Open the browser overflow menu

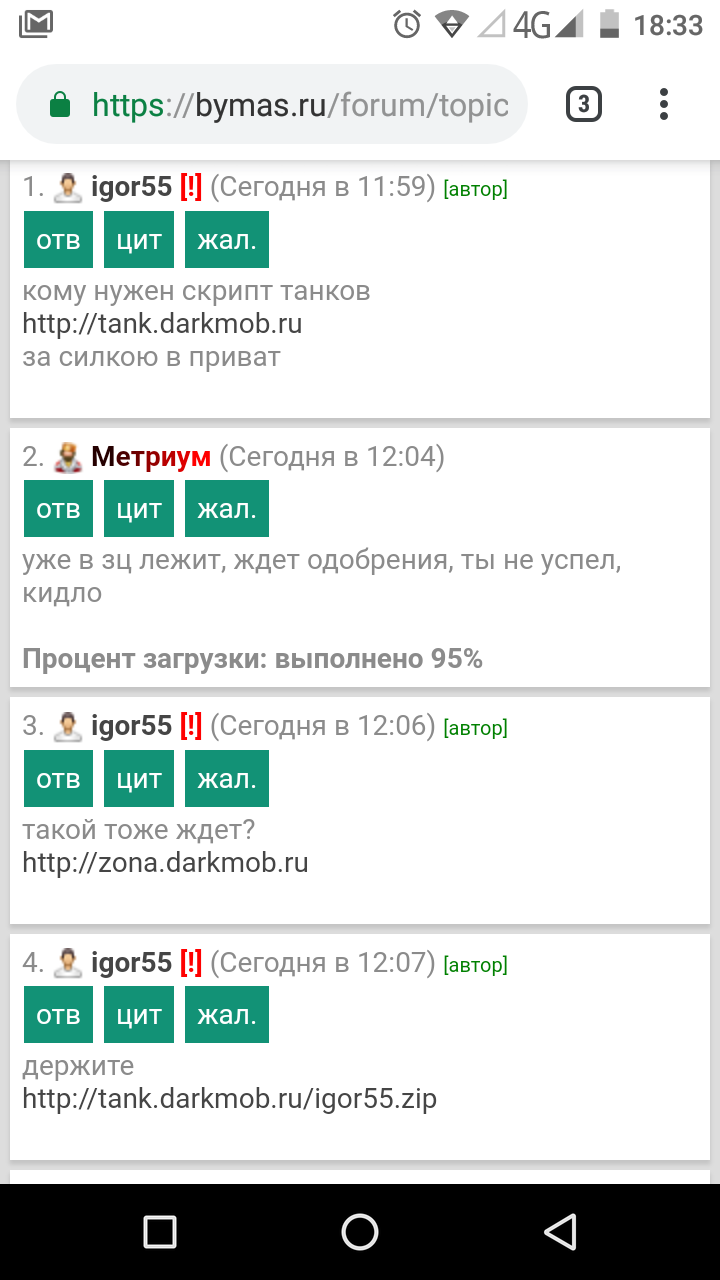(664, 105)
